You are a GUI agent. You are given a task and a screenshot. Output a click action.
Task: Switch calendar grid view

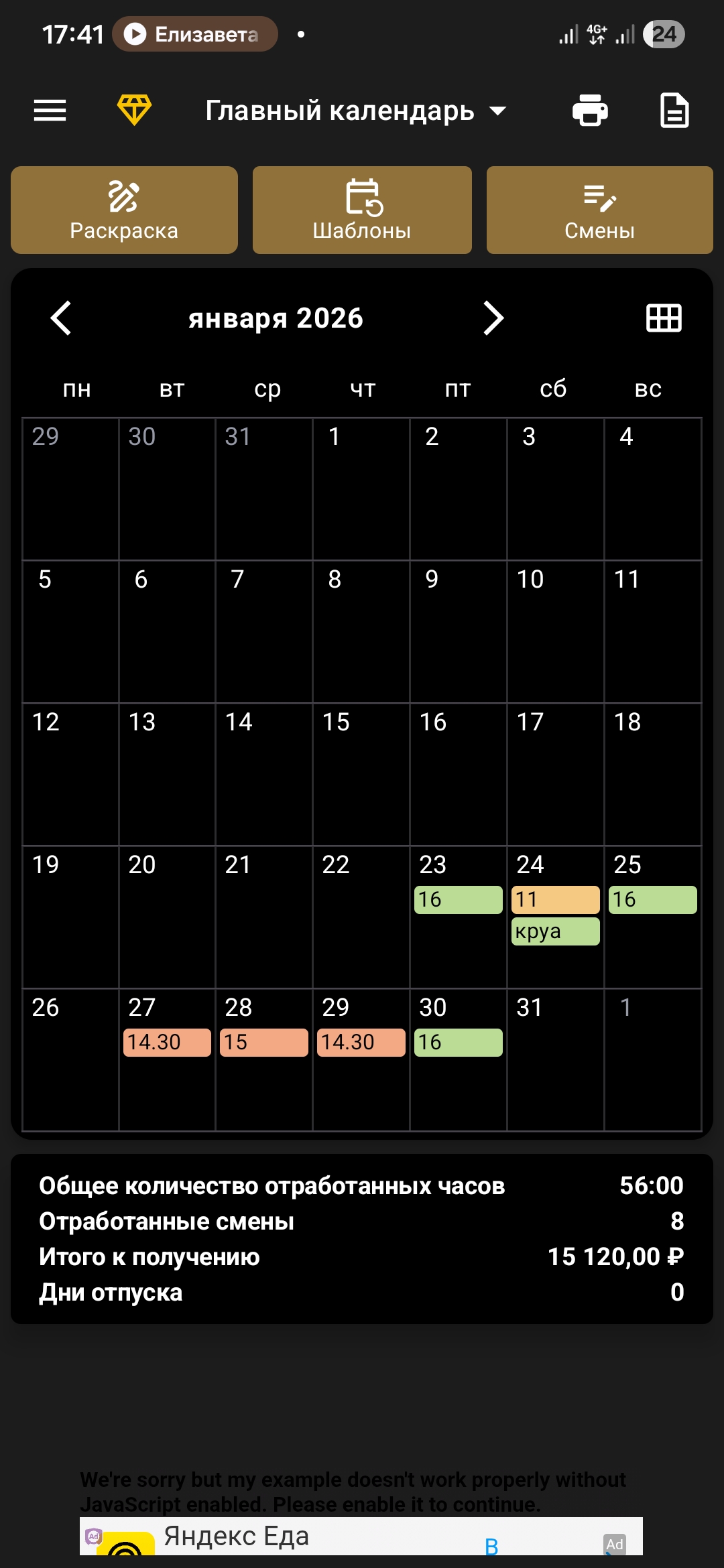664,318
